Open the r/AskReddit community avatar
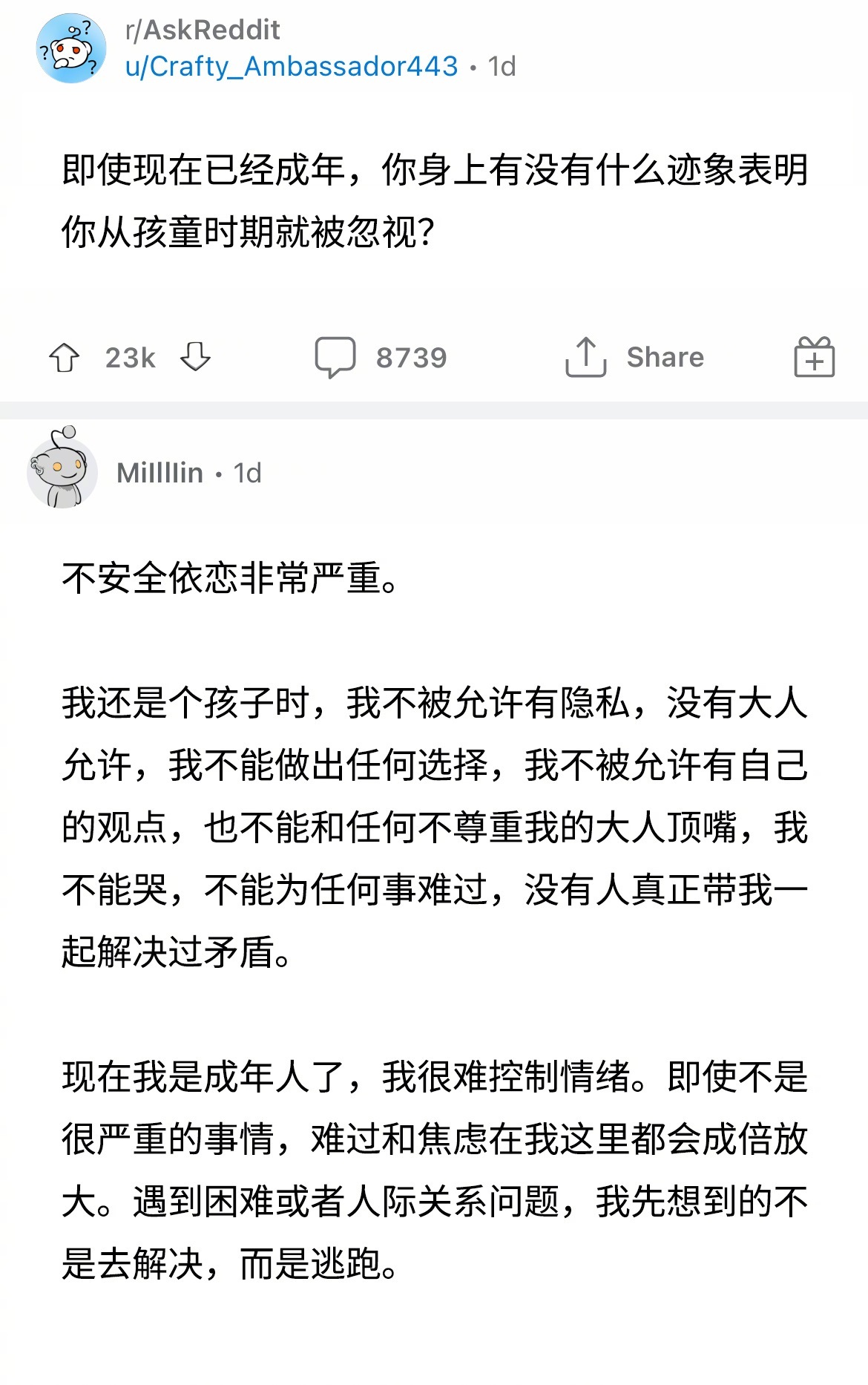The width and height of the screenshot is (868, 1385). (70, 49)
